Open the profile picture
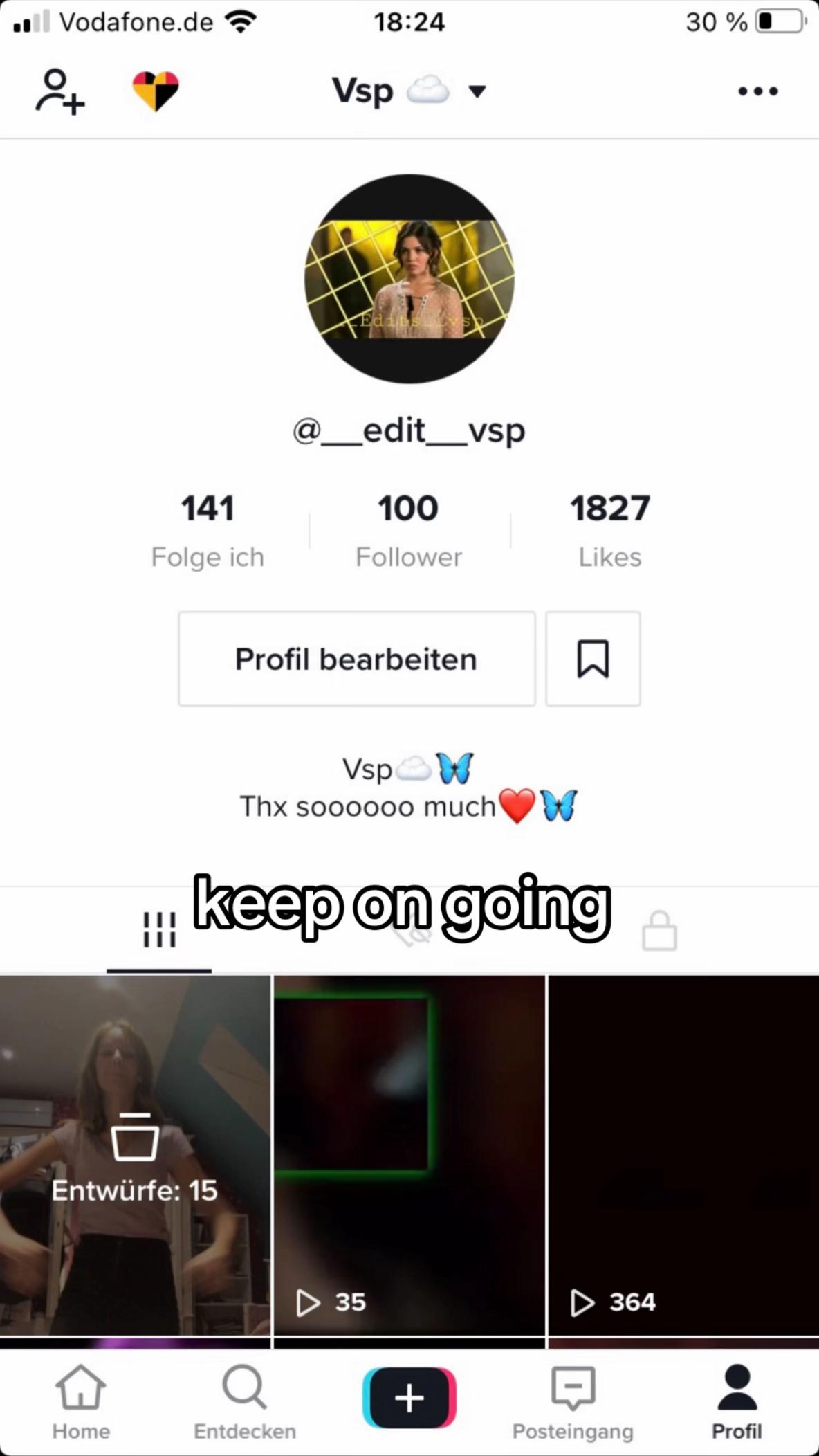 click(x=410, y=279)
